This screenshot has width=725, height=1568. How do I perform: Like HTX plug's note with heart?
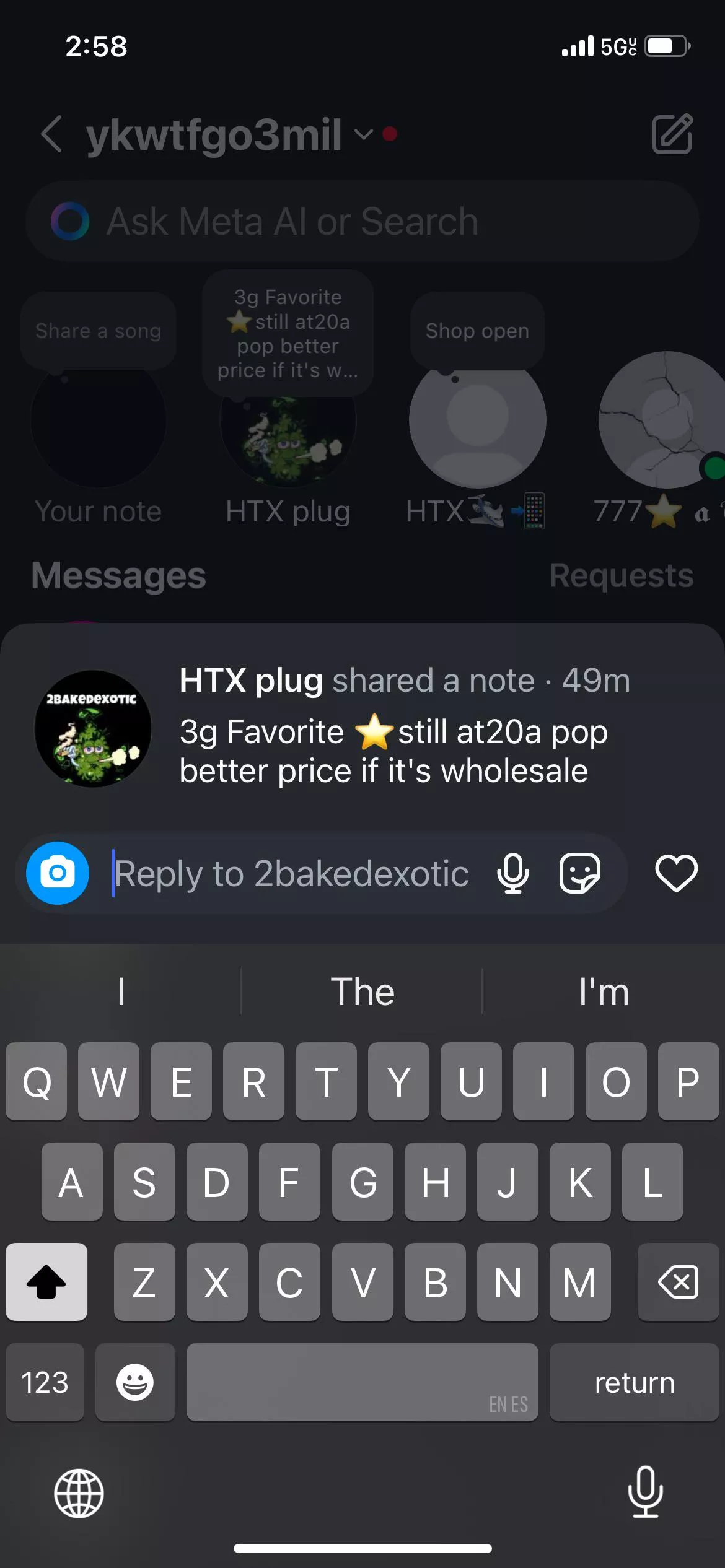[x=676, y=873]
